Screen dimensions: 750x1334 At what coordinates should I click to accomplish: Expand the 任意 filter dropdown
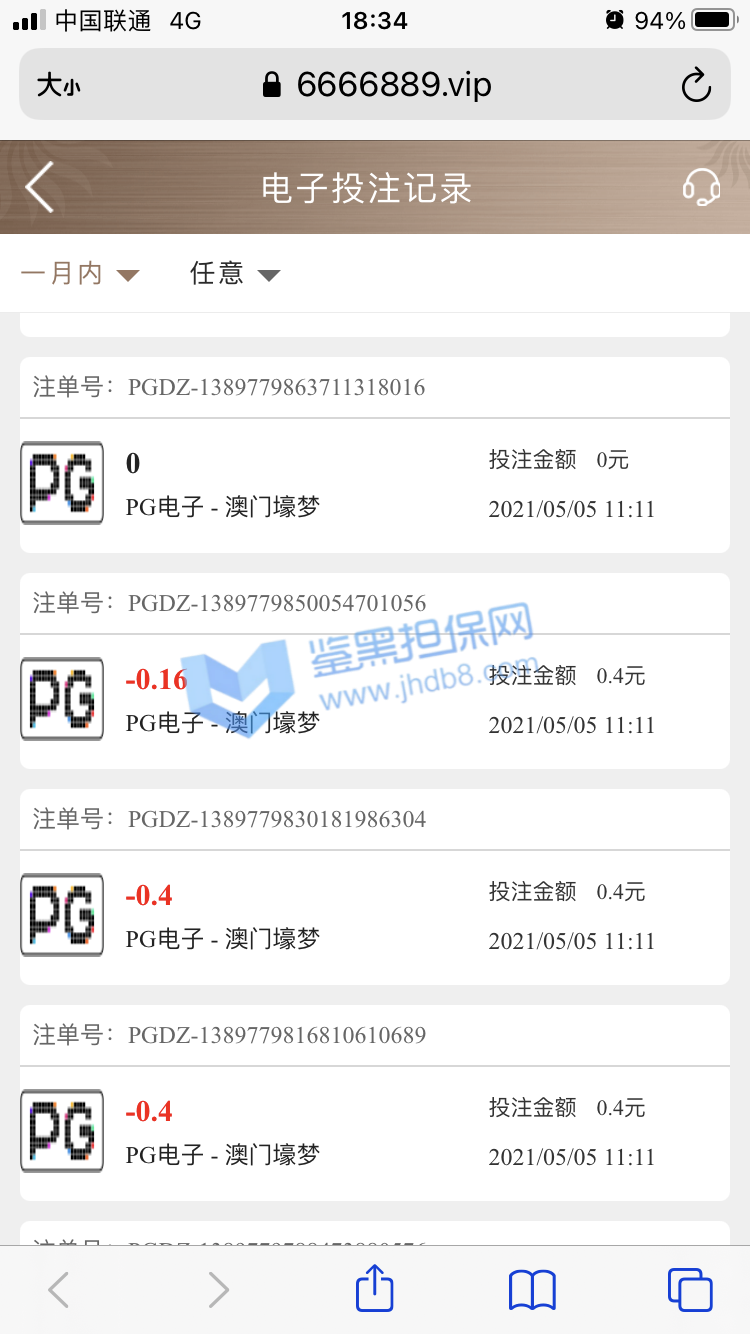click(235, 273)
